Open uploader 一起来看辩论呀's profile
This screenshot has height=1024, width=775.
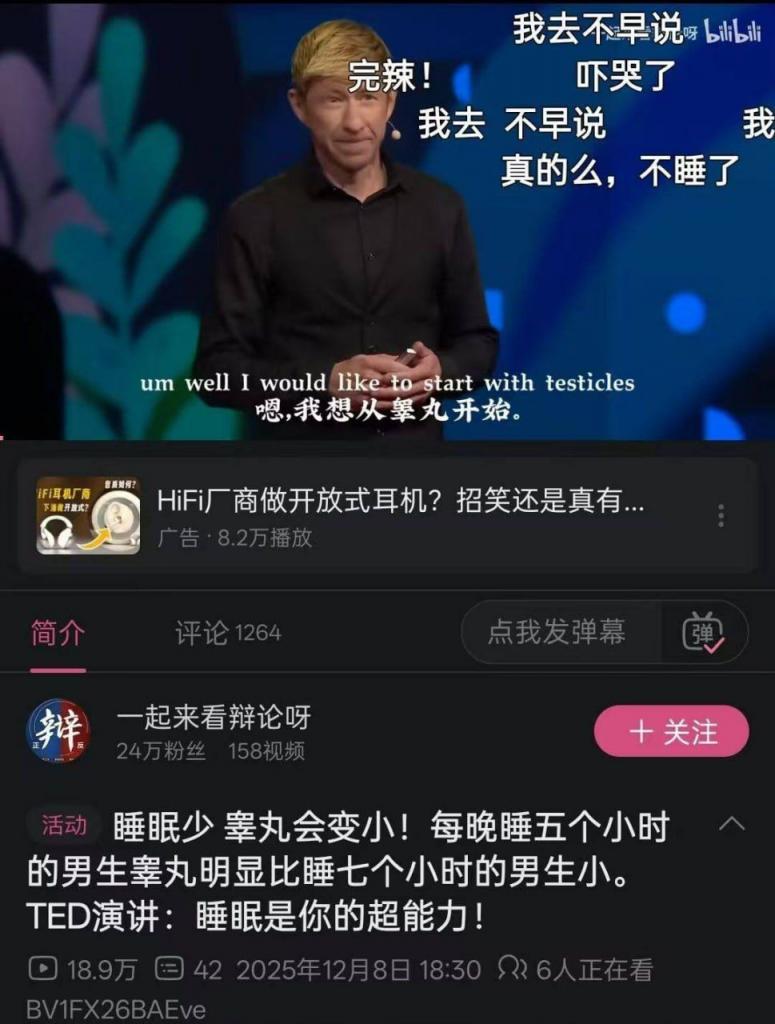tap(213, 716)
